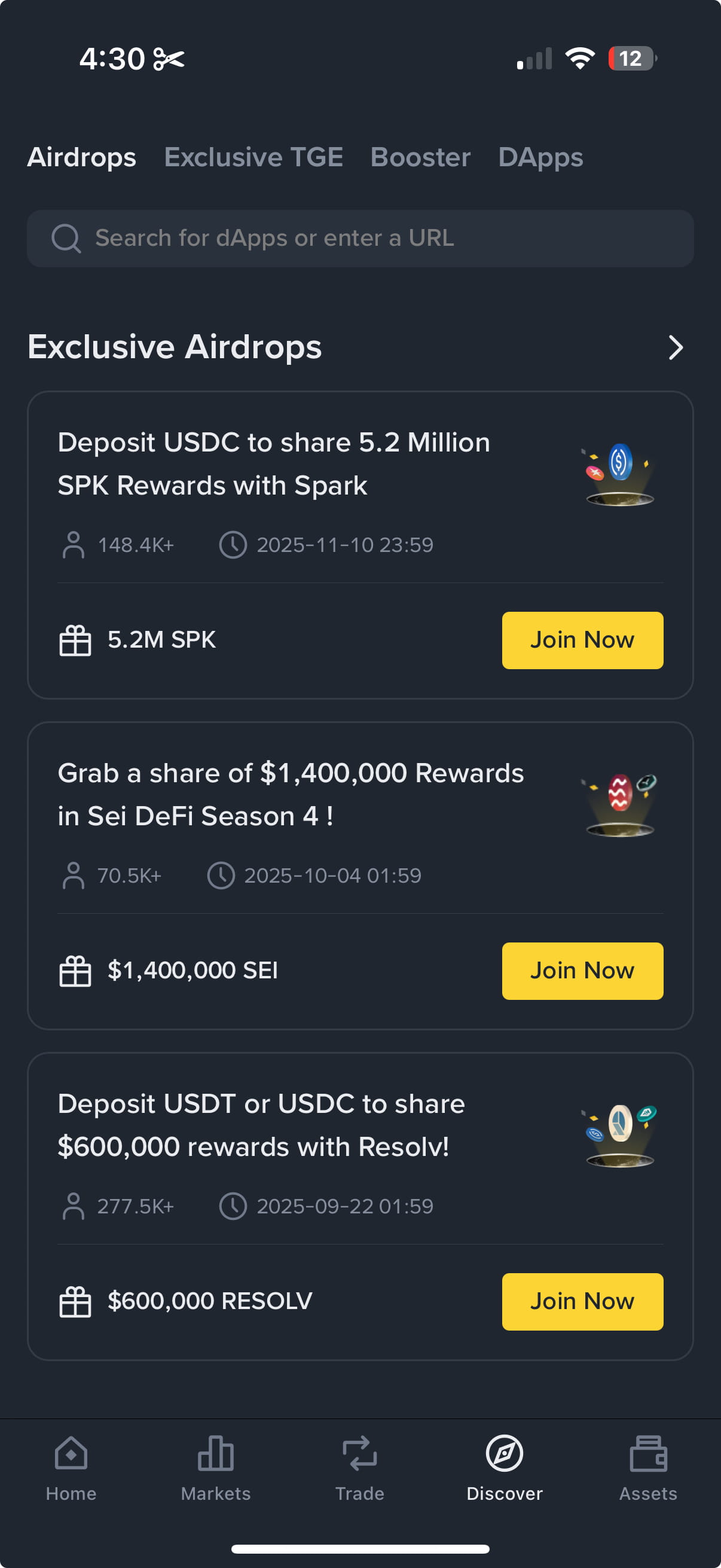
Task: Select the Airdrops tab
Action: click(x=81, y=157)
